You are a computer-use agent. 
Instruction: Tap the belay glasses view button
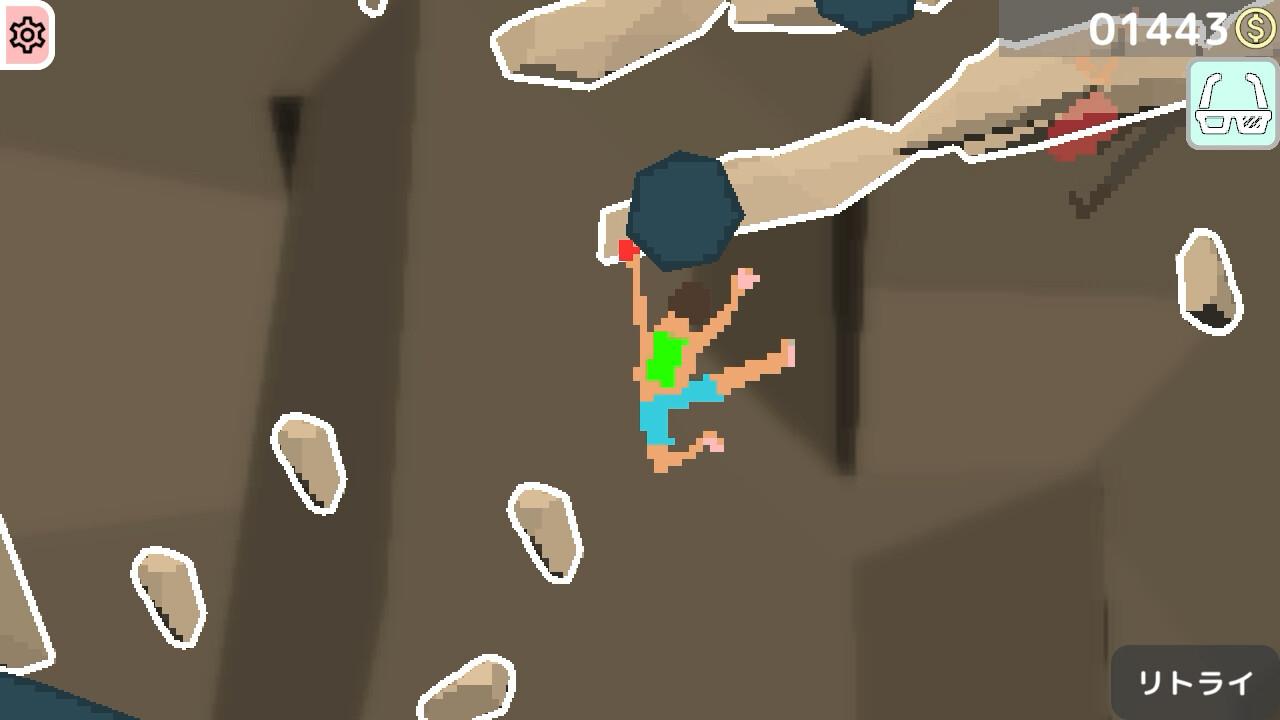click(x=1232, y=104)
